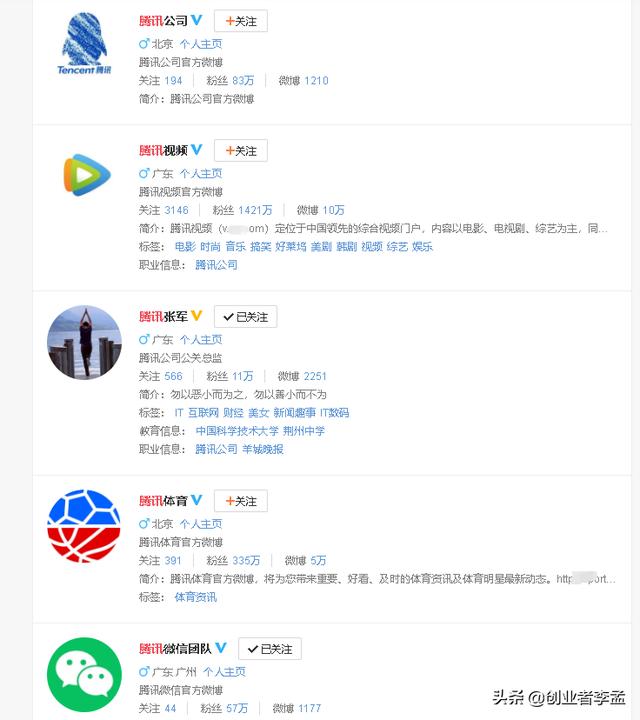Open the 腾讯视频 avatar

tap(84, 174)
